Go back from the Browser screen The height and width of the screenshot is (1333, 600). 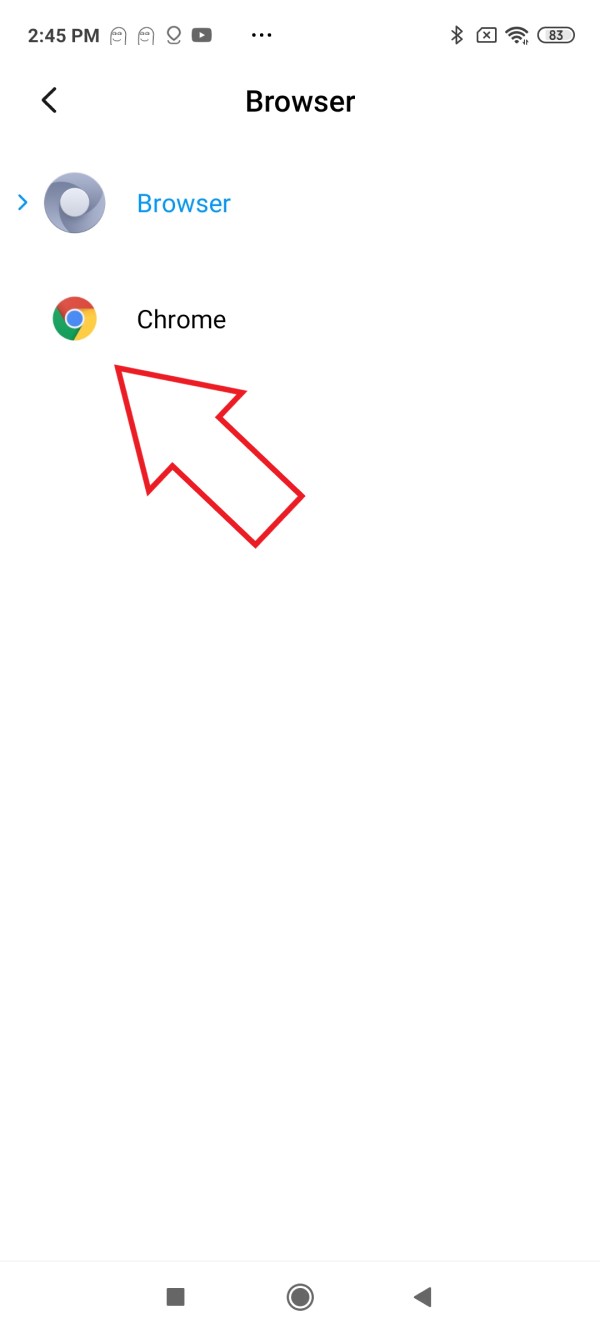pos(49,100)
